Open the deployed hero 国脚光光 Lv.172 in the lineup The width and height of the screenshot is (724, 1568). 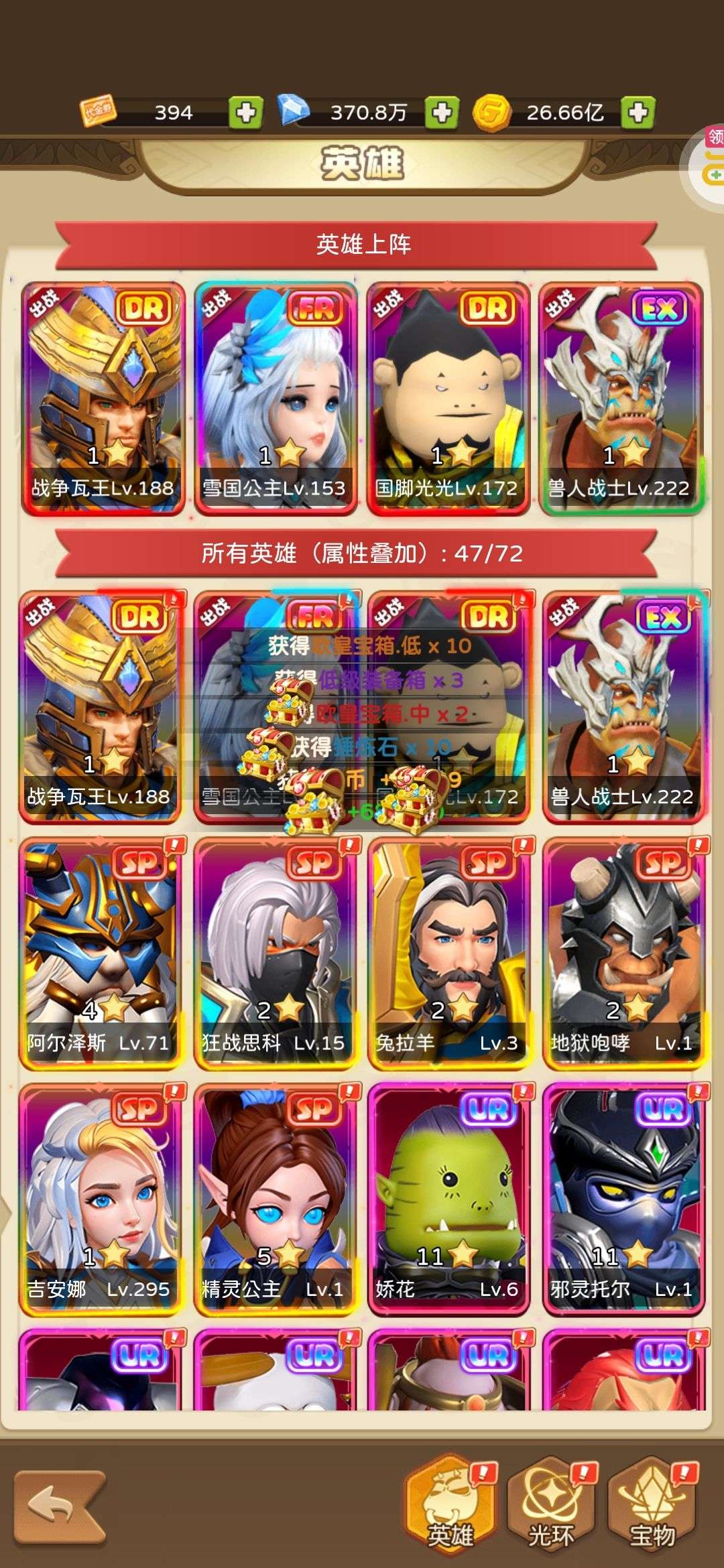[448, 399]
